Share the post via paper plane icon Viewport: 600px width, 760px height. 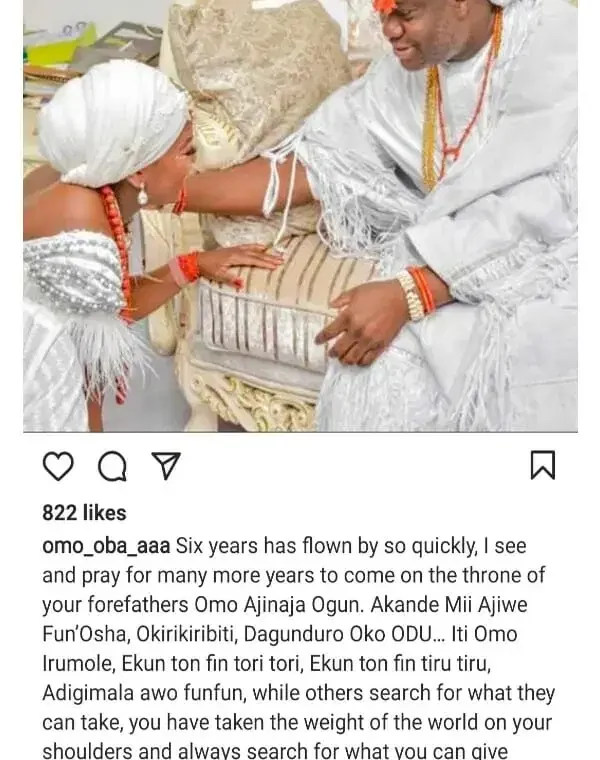point(163,466)
